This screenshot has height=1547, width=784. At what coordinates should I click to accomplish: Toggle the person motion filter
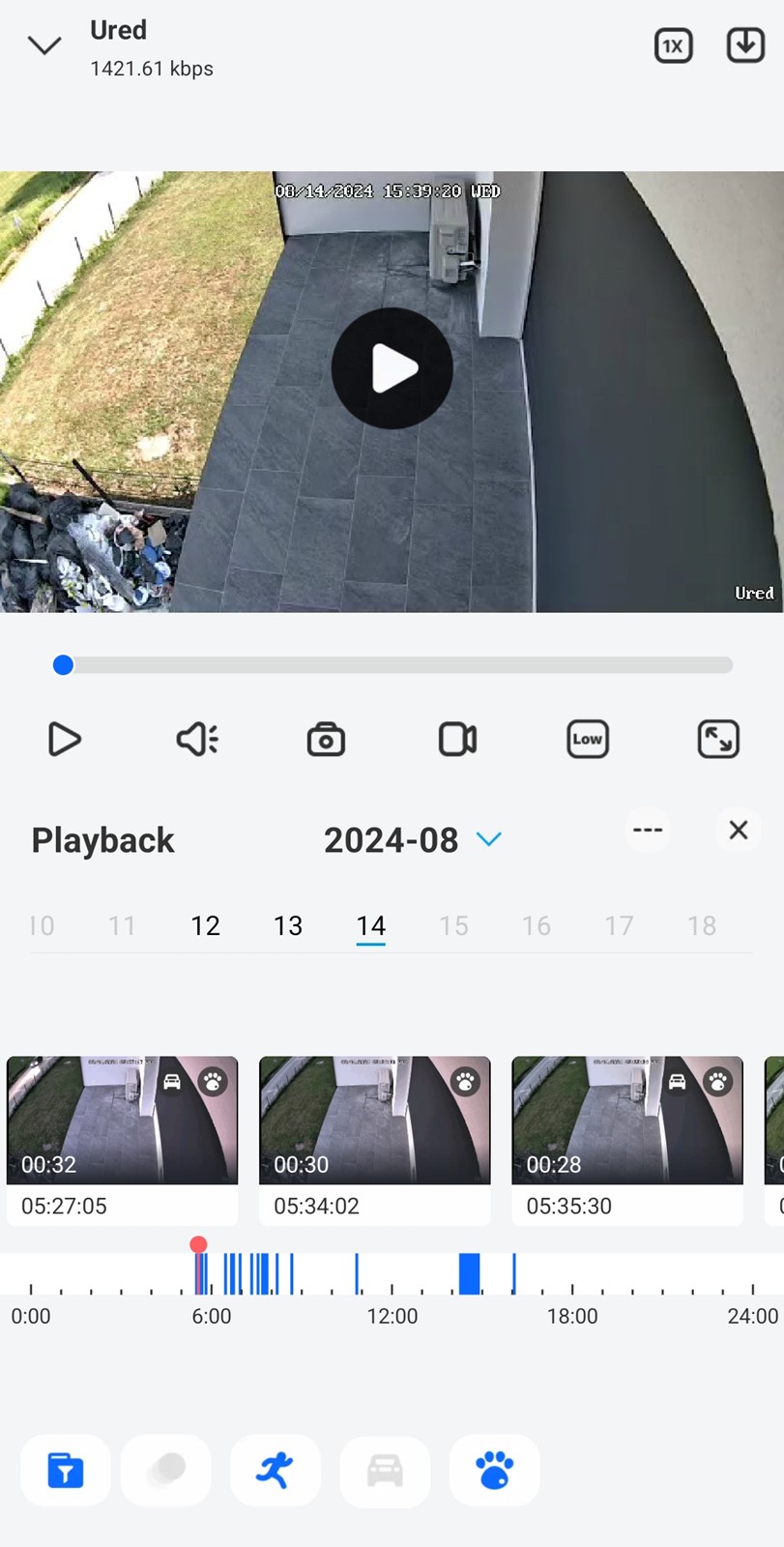tap(275, 1471)
